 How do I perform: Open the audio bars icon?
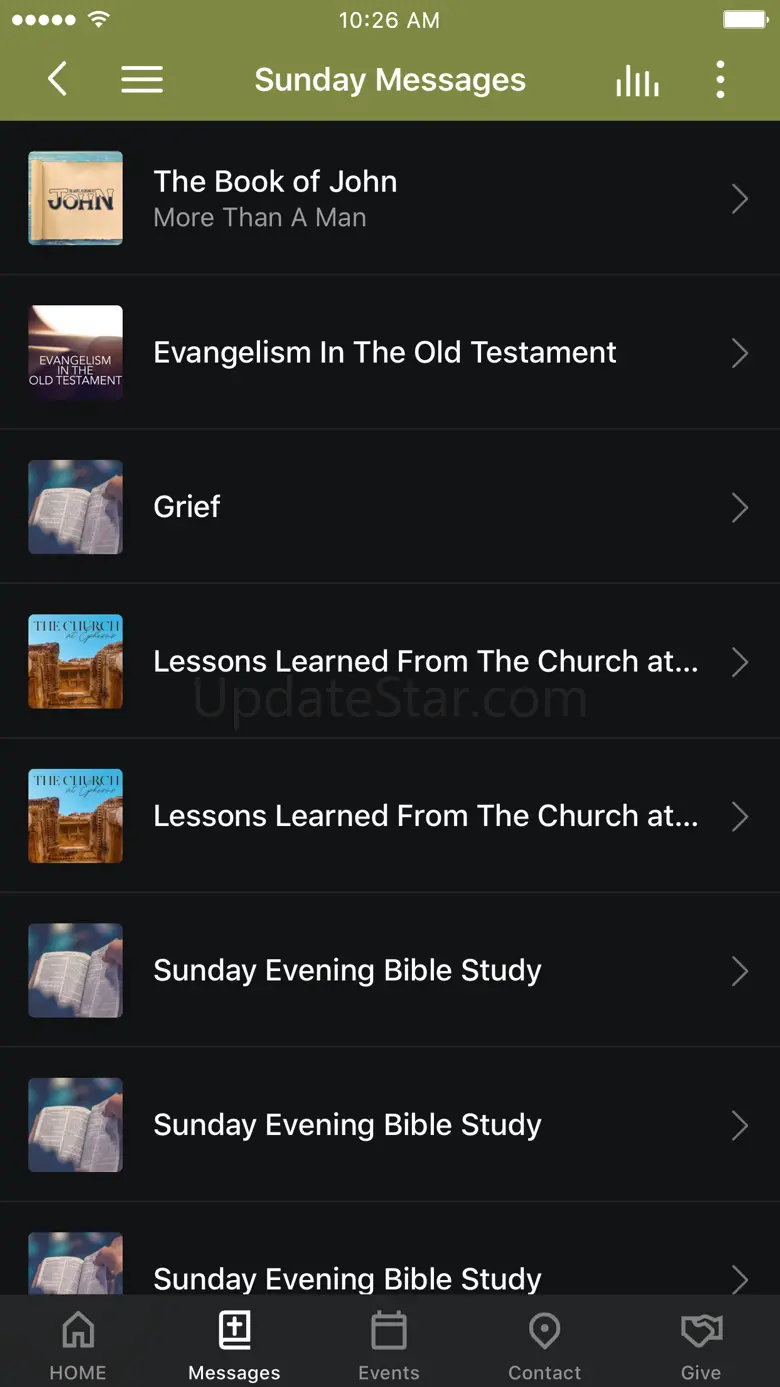coord(637,80)
